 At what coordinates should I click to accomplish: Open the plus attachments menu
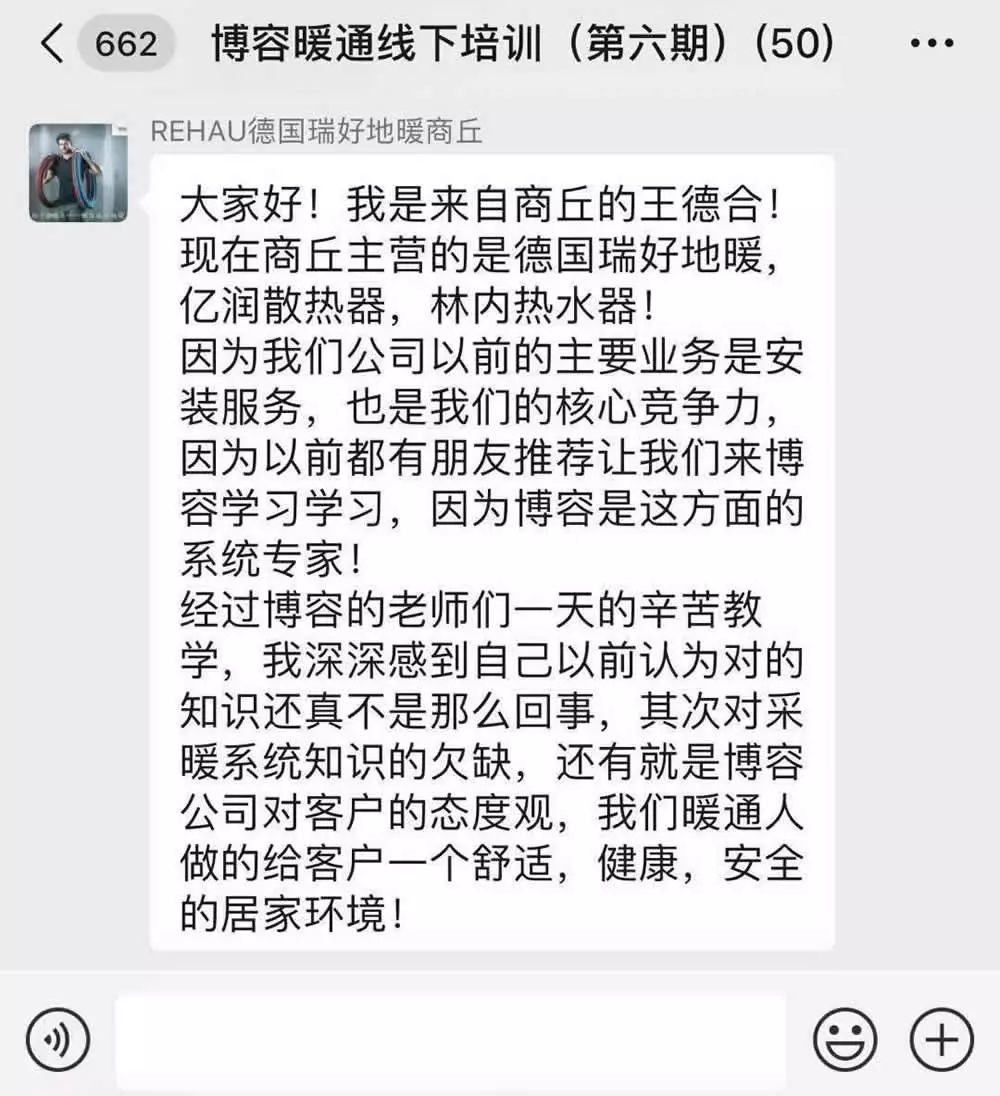click(941, 1040)
